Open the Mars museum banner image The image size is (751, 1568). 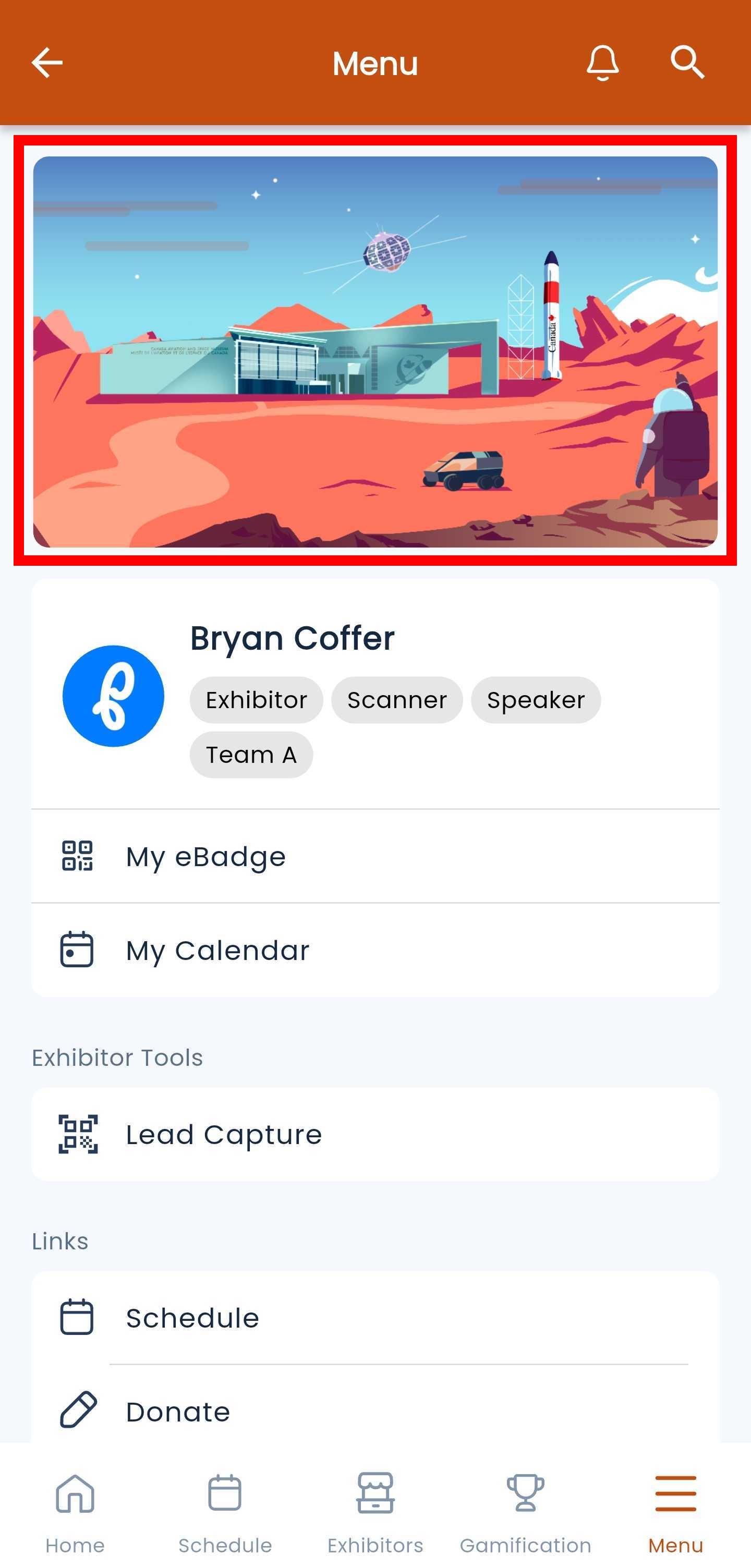pos(375,351)
